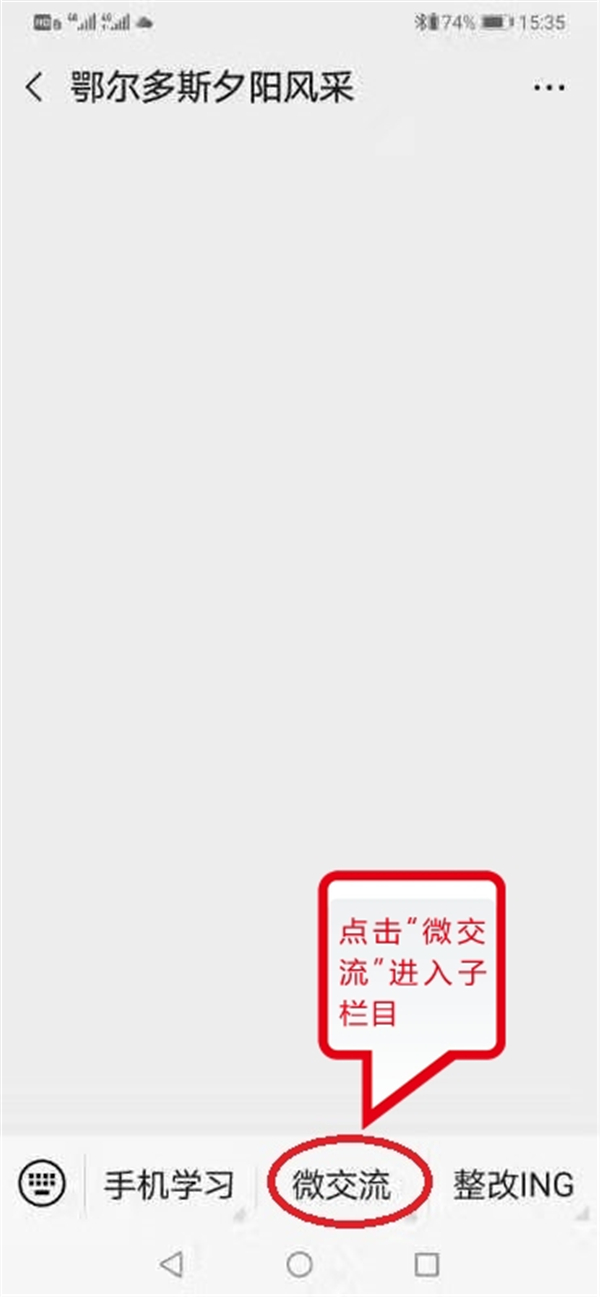The width and height of the screenshot is (600, 1297).
Task: Open the recent apps view
Action: 427,1264
